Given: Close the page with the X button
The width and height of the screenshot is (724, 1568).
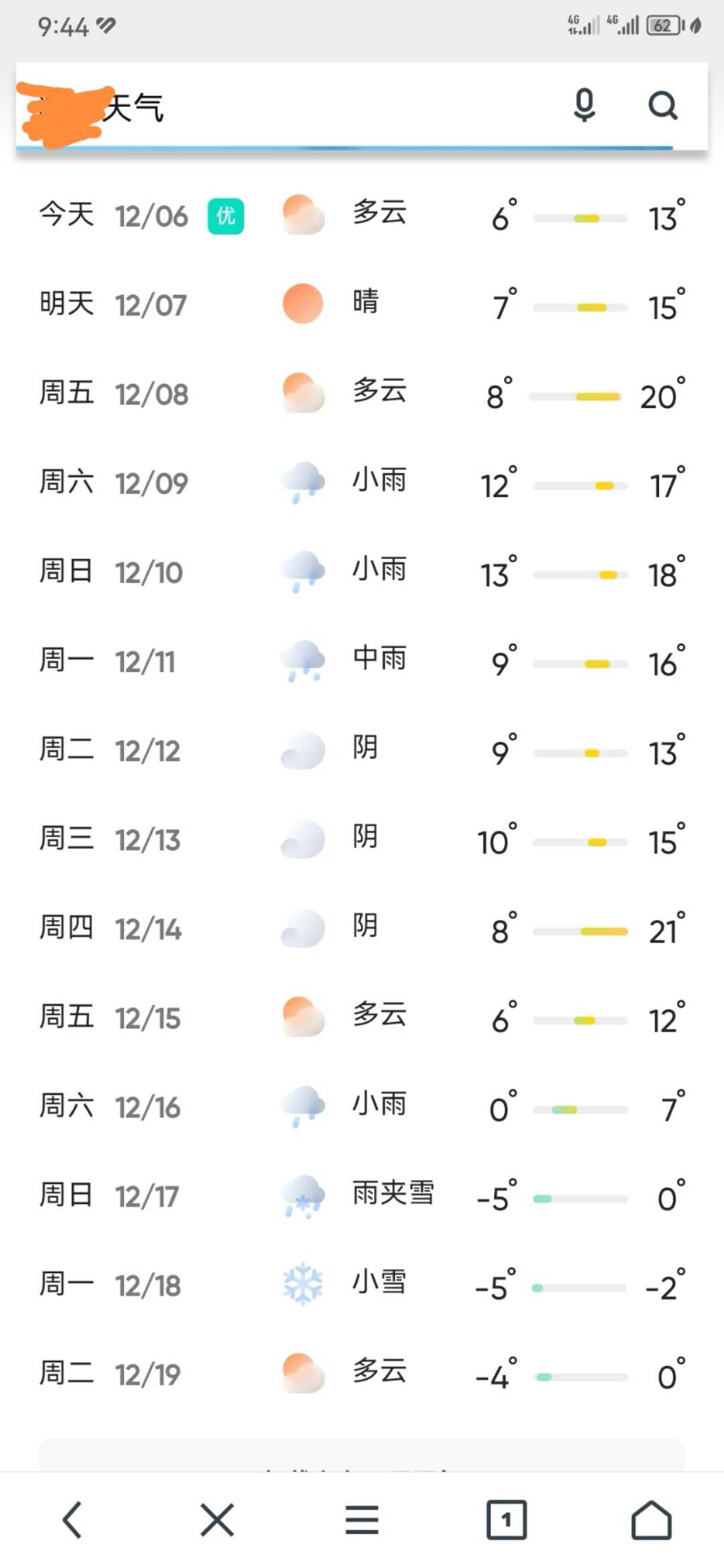Looking at the screenshot, I should click(x=217, y=1519).
